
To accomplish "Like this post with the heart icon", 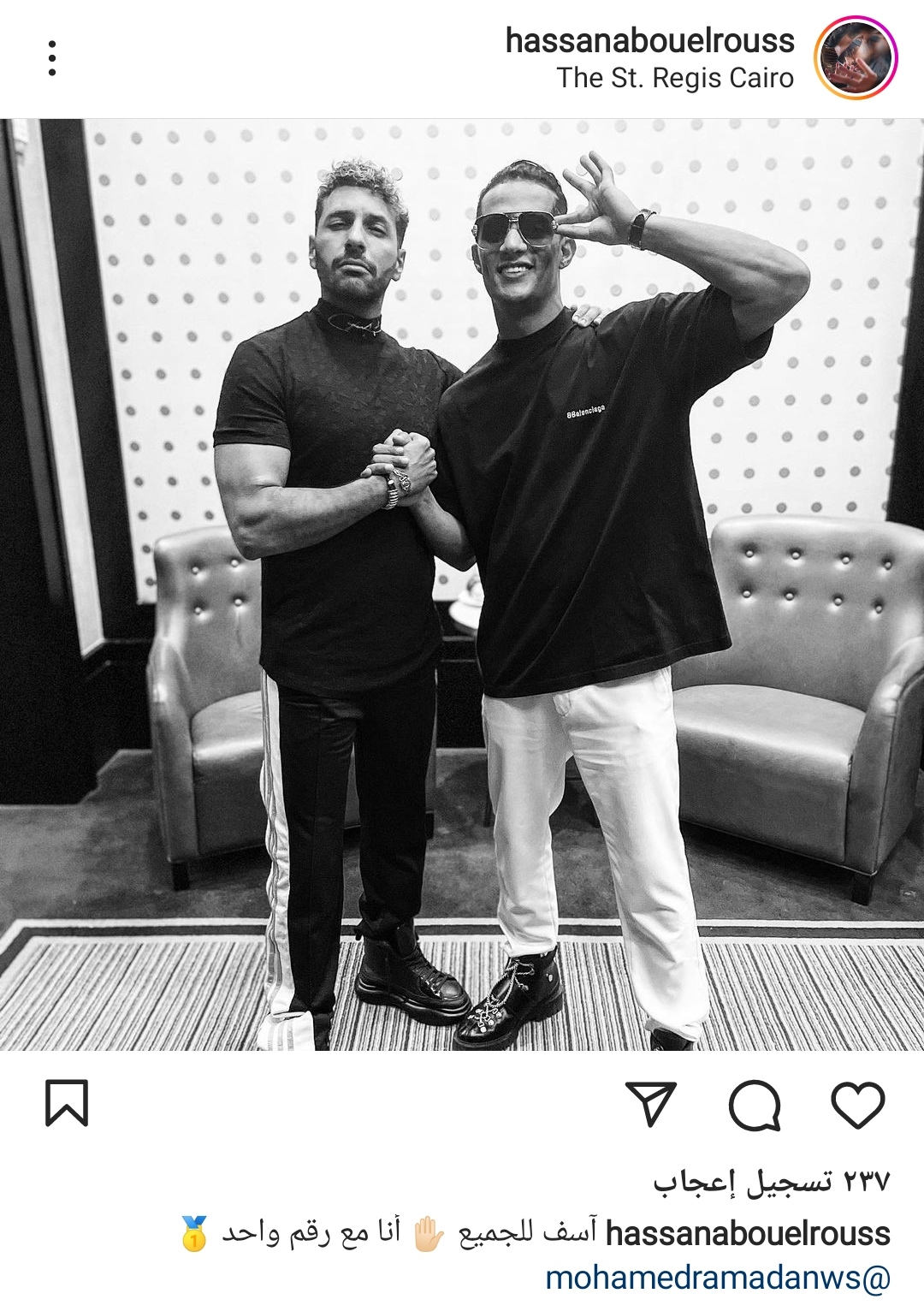I will click(x=857, y=1103).
